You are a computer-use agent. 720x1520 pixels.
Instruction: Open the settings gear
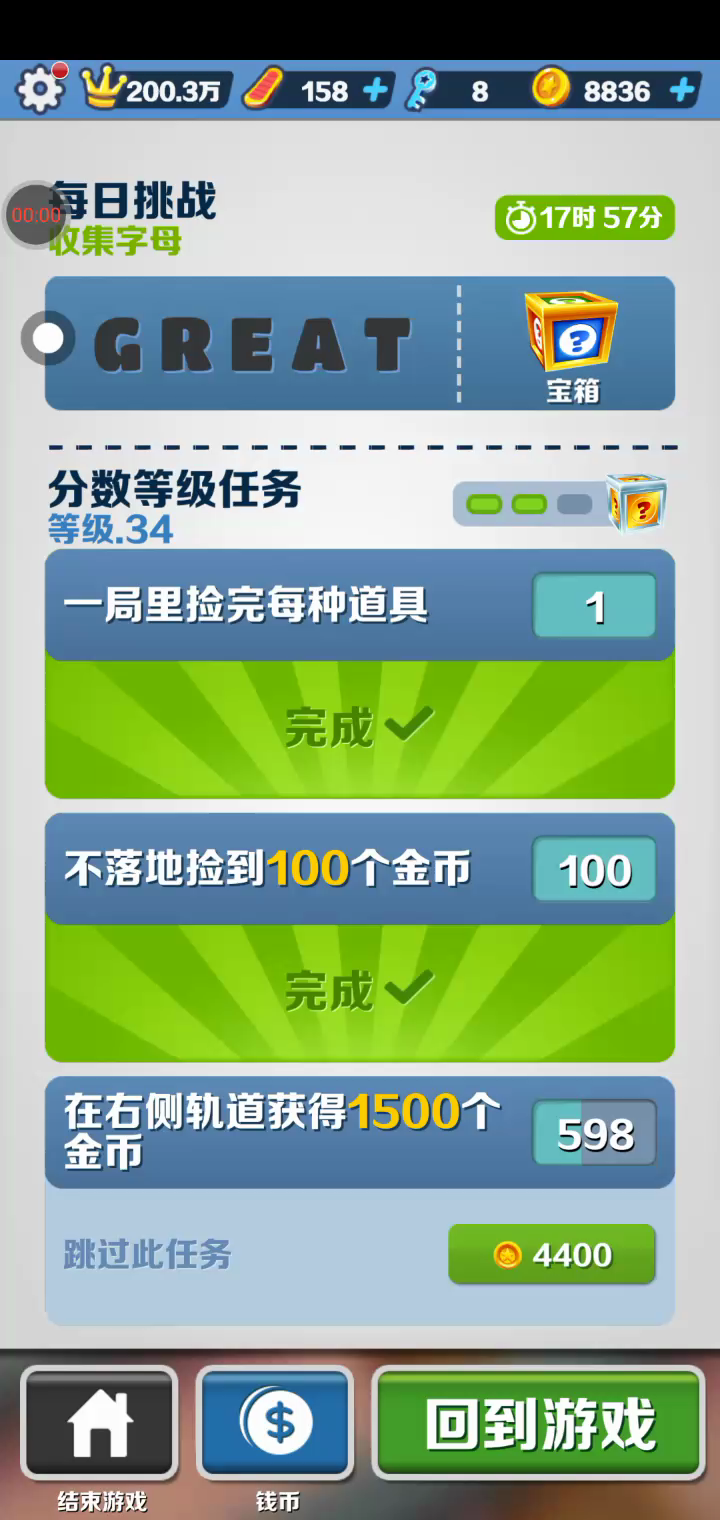point(40,91)
